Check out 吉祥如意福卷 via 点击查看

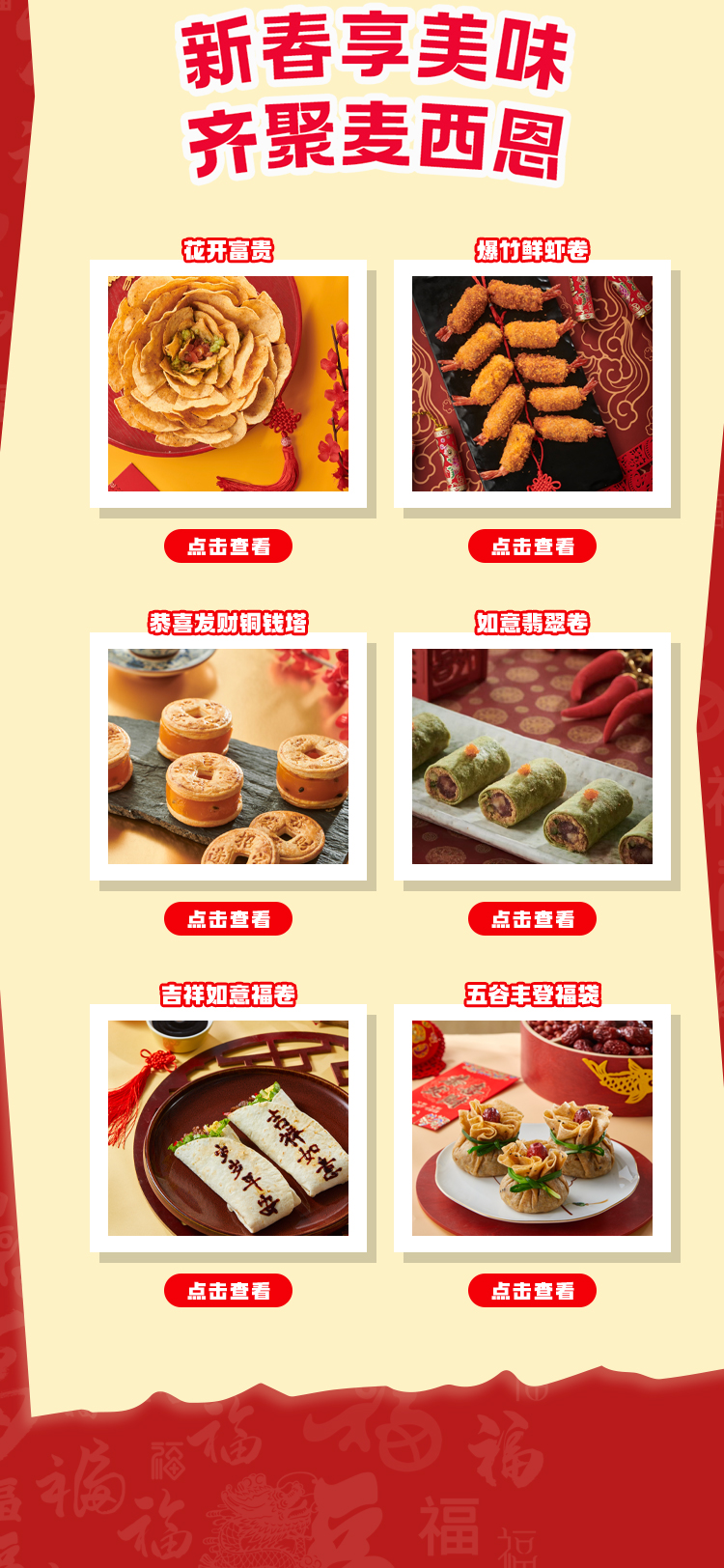coord(228,1291)
